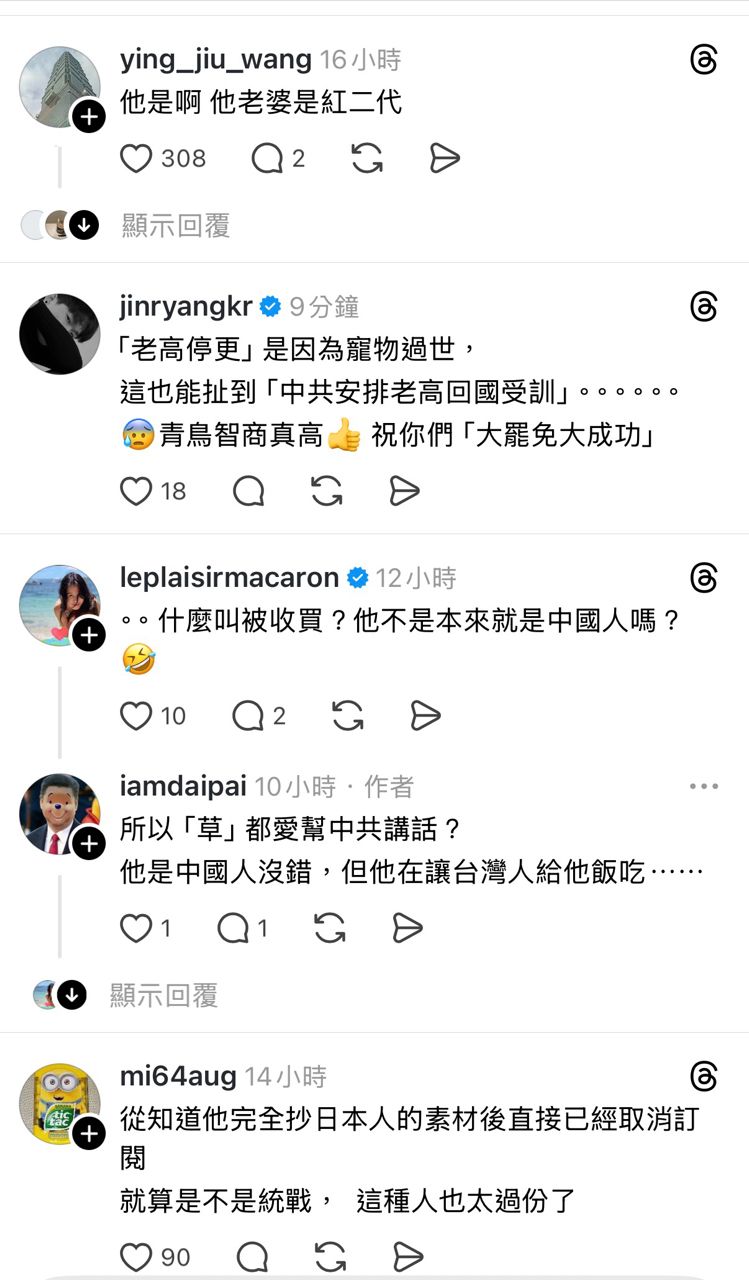
Task: Reply to ying_jiu_wang's comment
Action: click(267, 158)
